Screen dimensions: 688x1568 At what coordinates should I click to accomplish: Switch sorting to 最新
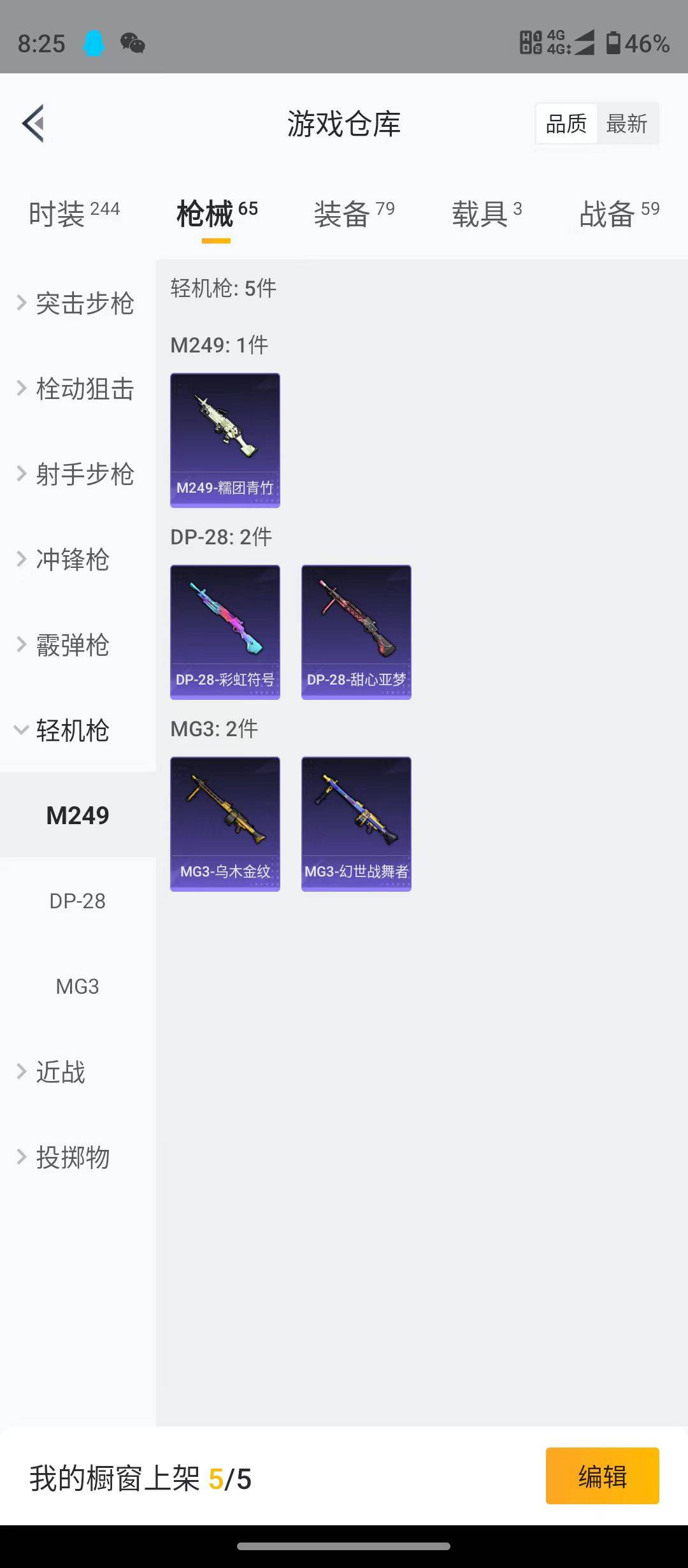click(x=627, y=124)
